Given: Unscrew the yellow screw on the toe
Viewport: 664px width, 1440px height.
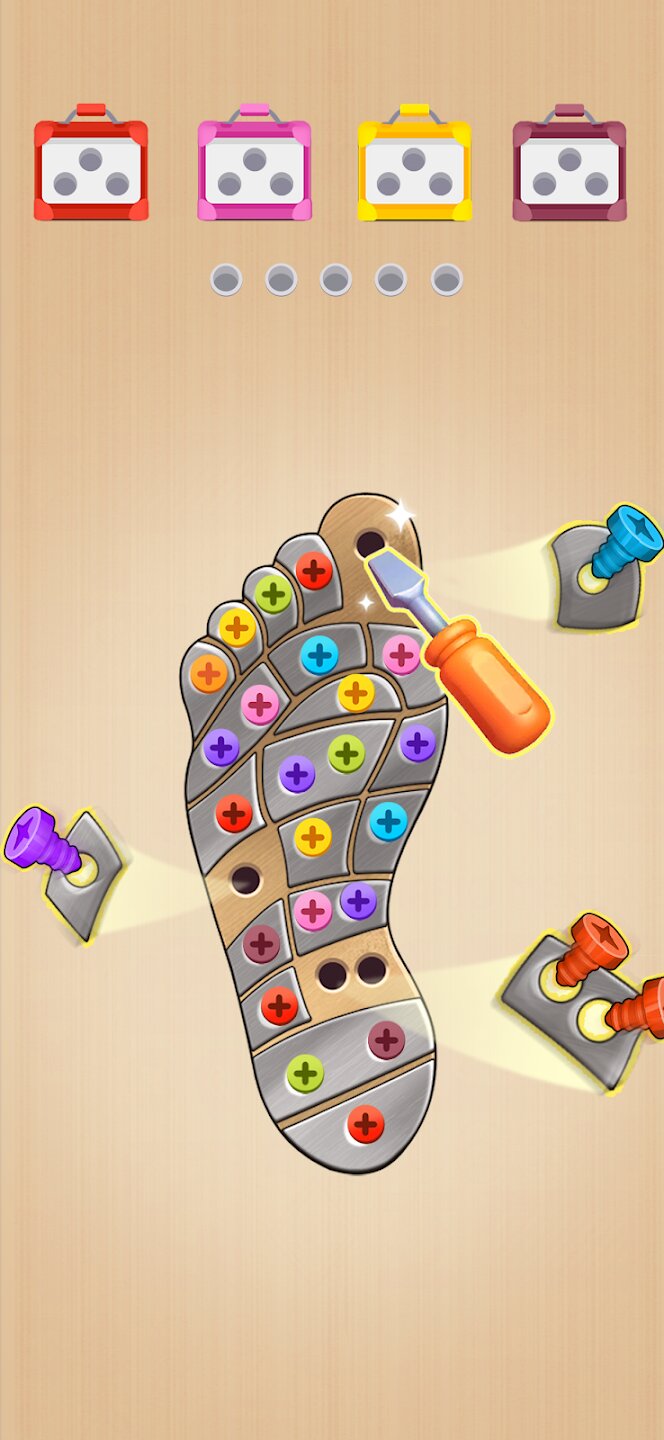Looking at the screenshot, I should (237, 628).
